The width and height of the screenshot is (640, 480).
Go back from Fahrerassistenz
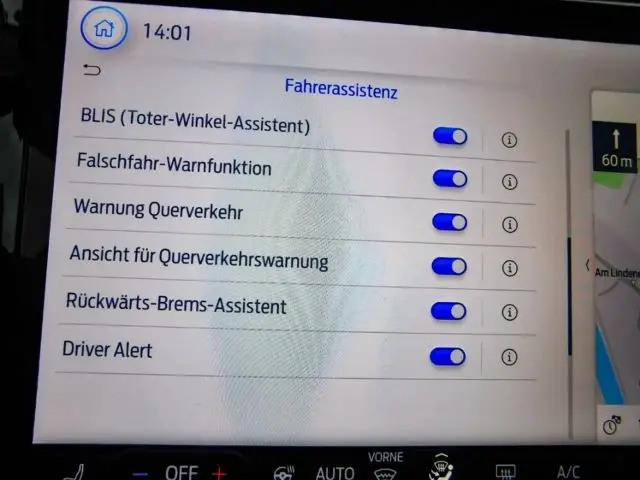tap(92, 70)
